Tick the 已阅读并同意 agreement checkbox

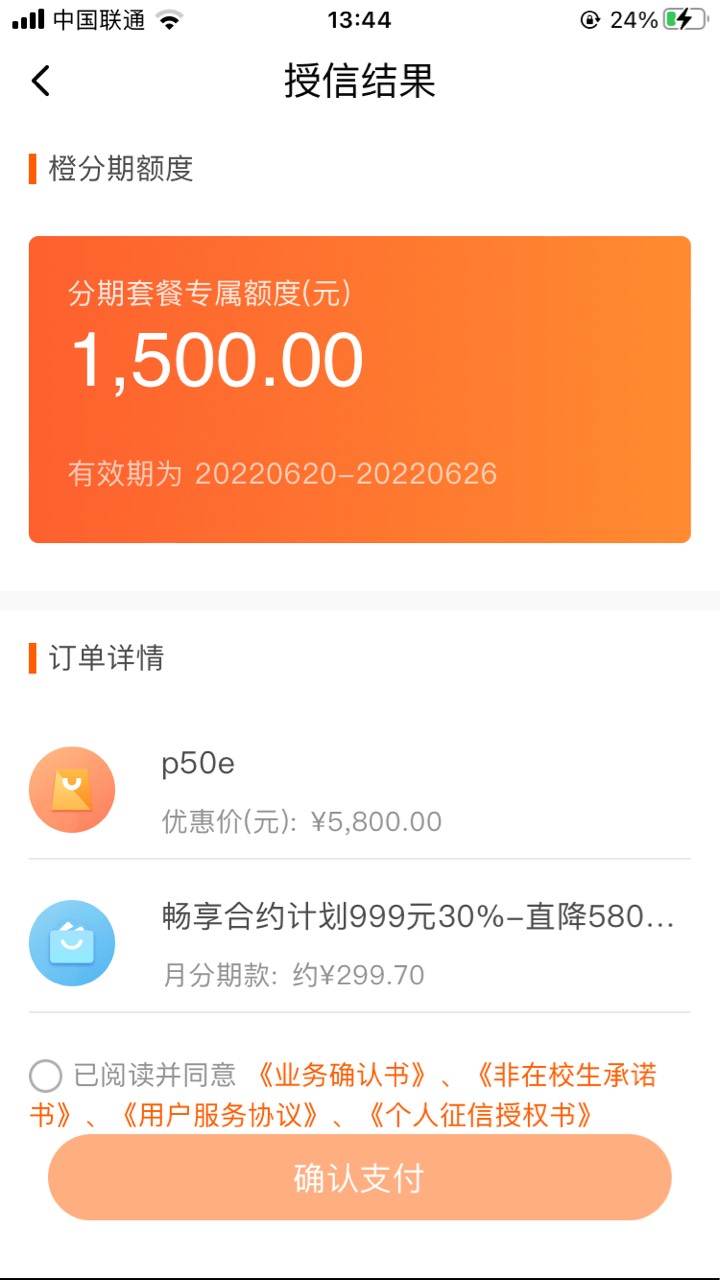click(46, 1076)
